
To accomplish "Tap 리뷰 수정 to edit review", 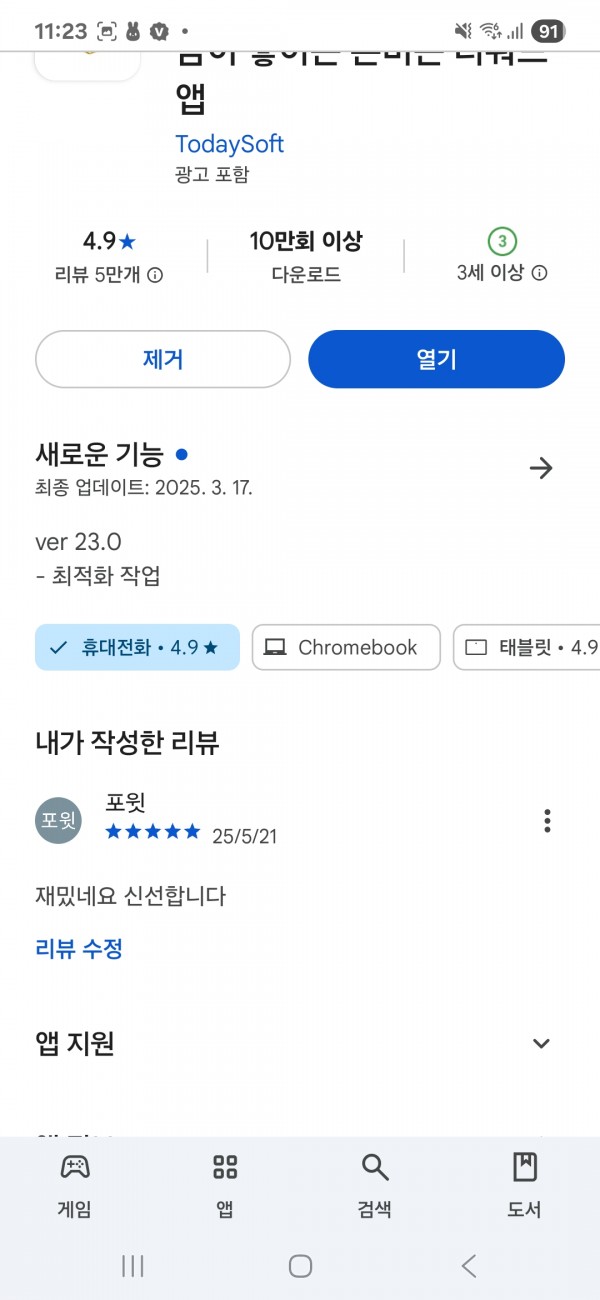I will tap(79, 948).
